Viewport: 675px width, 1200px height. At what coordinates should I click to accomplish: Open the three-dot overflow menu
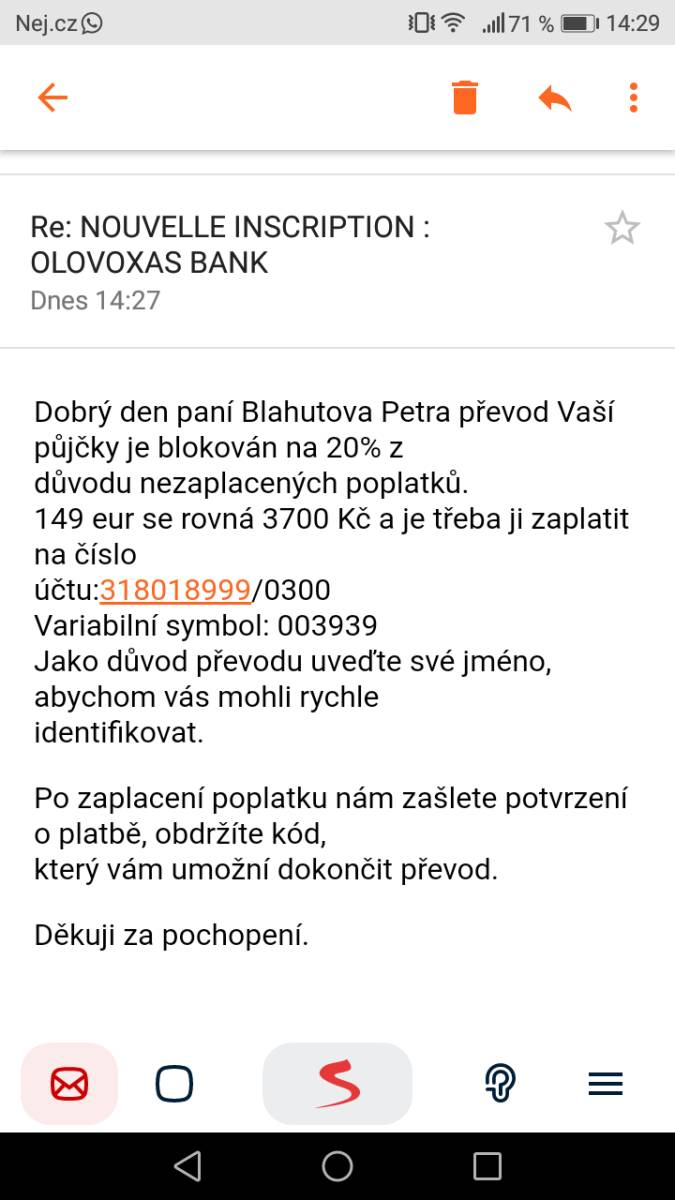click(x=633, y=97)
